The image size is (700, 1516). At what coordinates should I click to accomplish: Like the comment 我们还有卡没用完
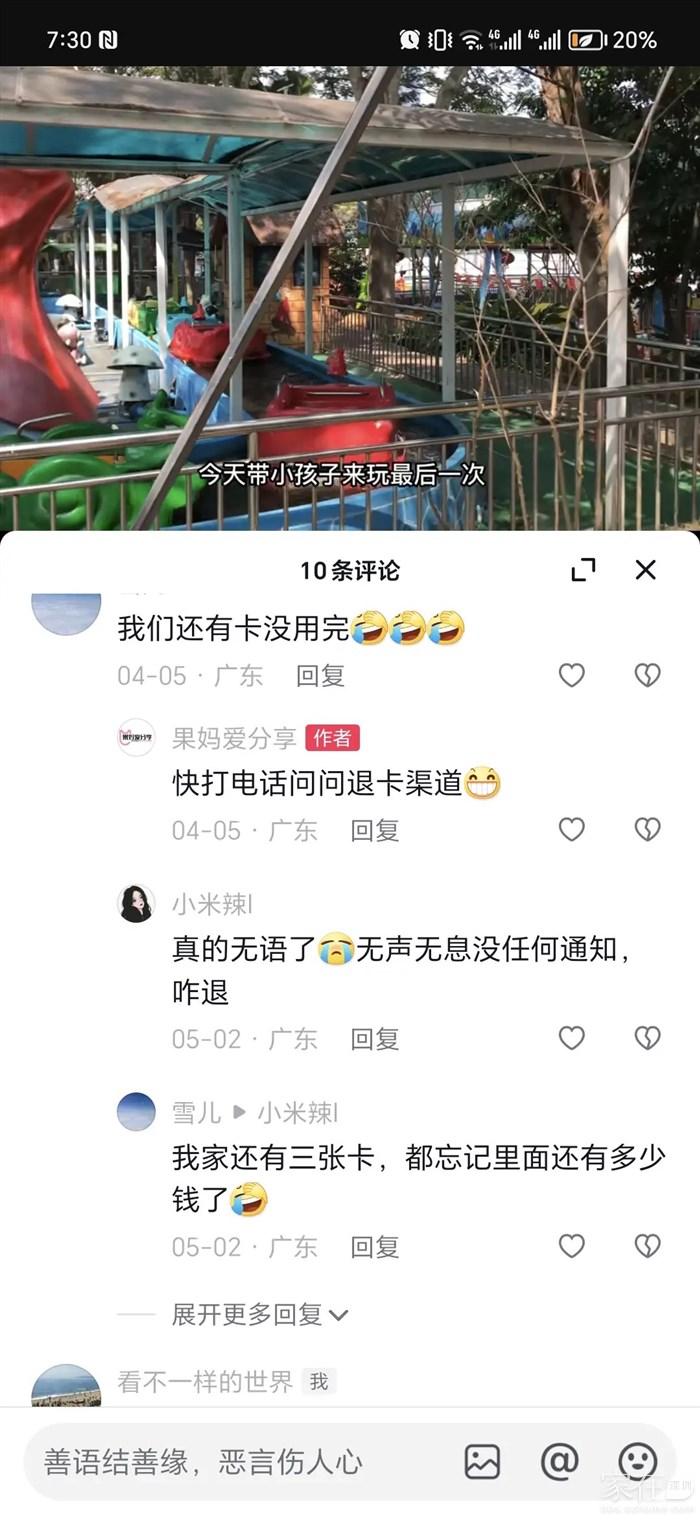pyautogui.click(x=571, y=676)
